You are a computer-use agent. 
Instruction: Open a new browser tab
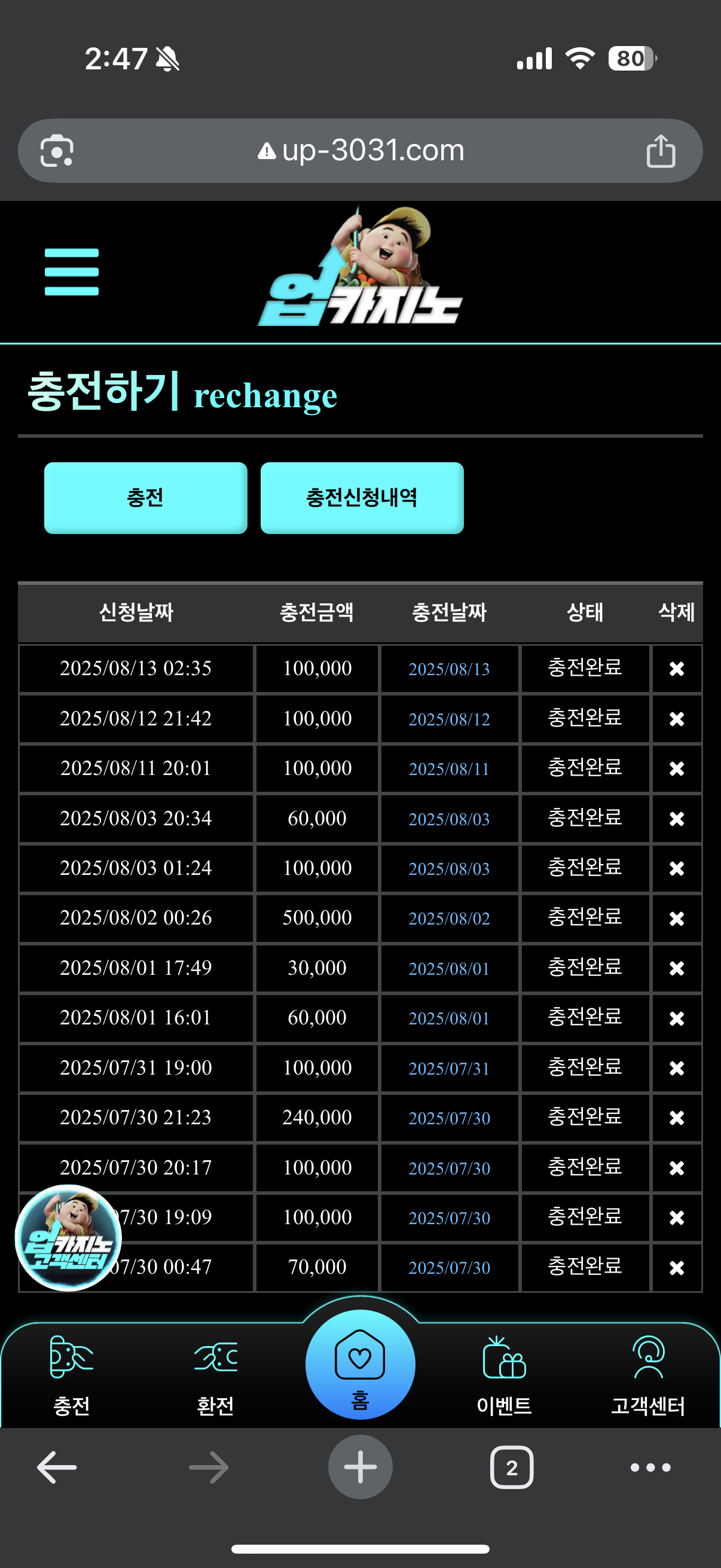(360, 1467)
